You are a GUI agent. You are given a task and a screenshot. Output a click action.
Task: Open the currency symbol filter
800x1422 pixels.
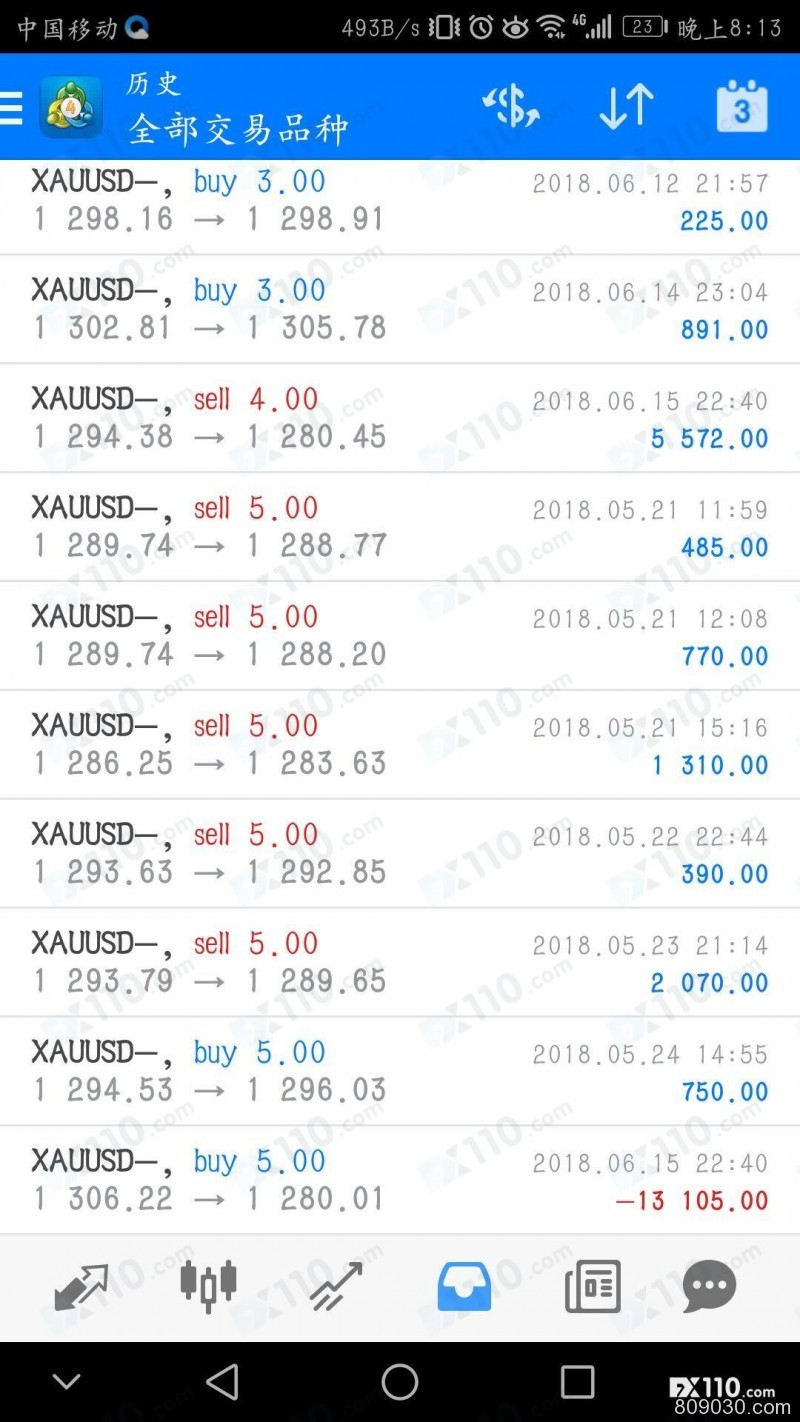[x=511, y=107]
